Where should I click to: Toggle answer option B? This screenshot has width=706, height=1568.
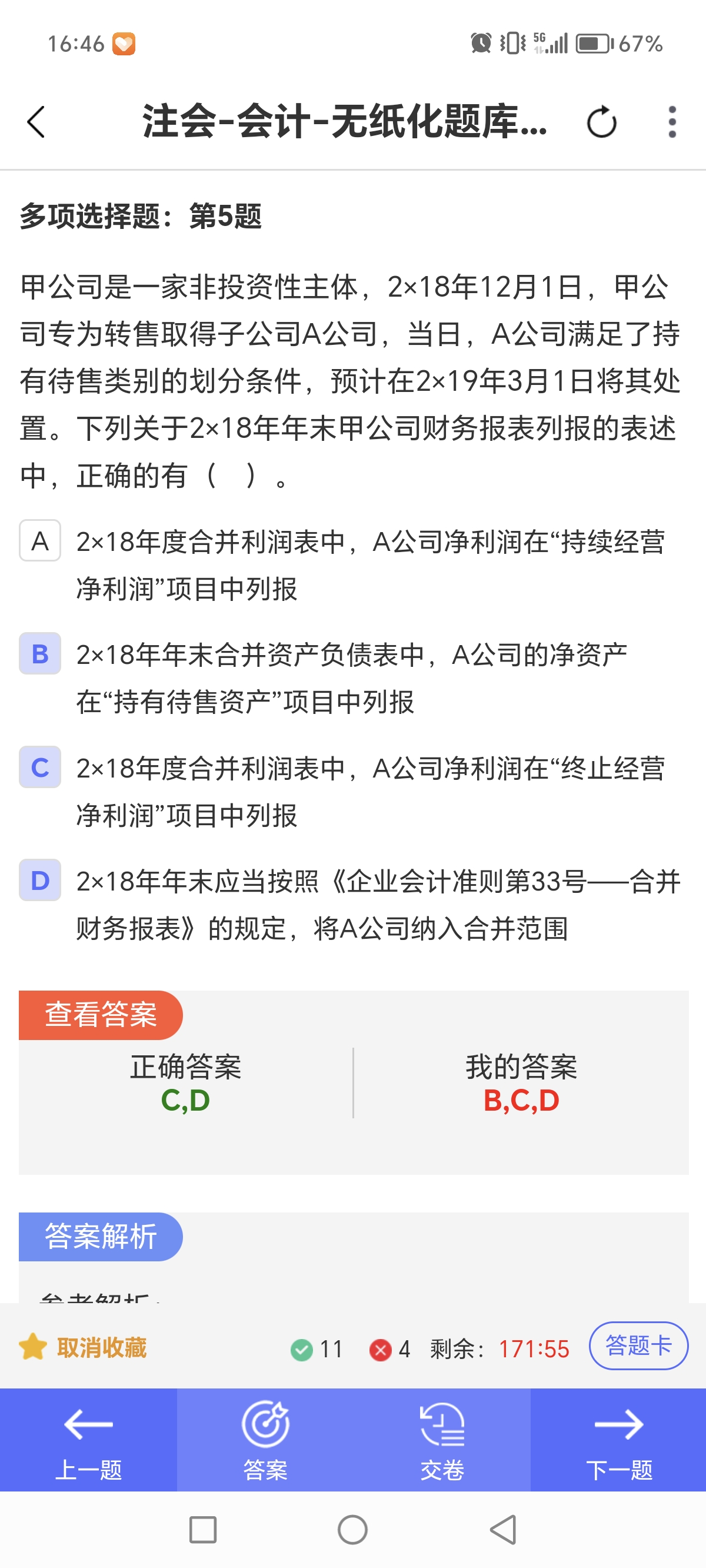[39, 654]
